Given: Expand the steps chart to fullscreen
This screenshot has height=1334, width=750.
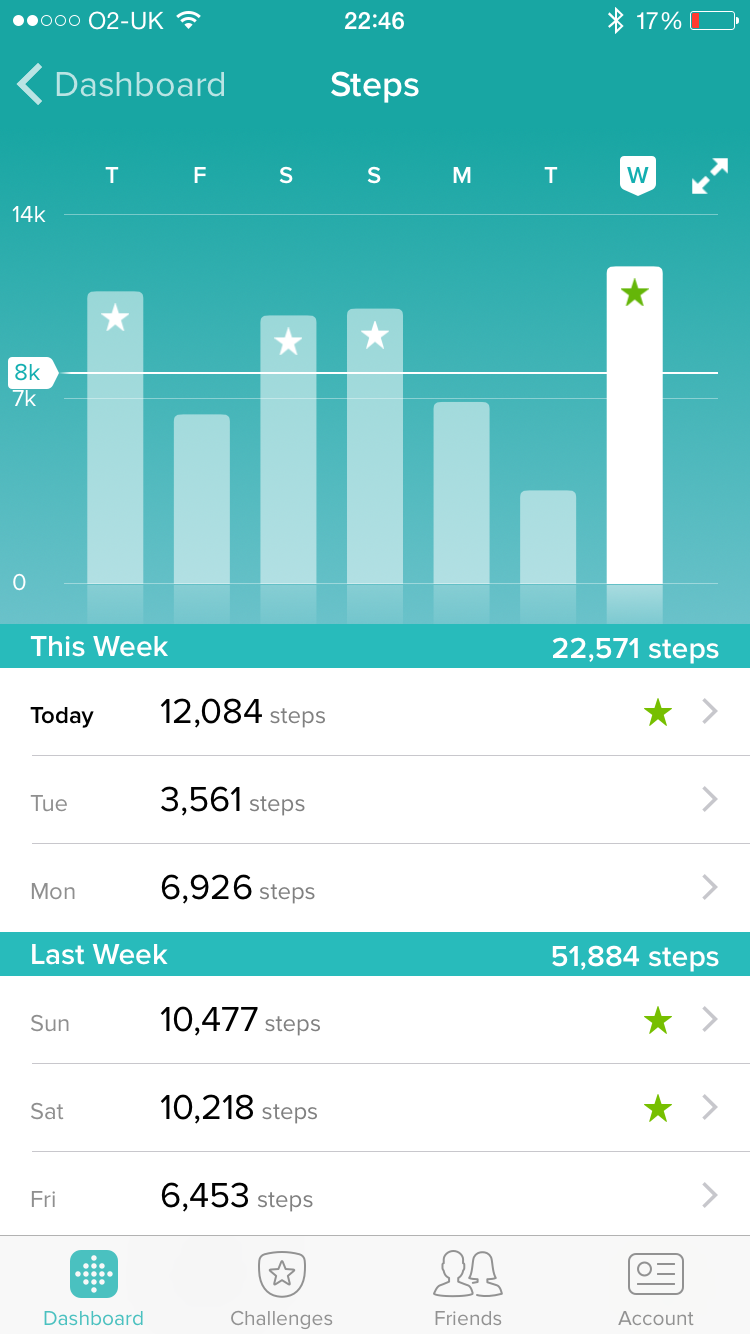Looking at the screenshot, I should point(709,176).
